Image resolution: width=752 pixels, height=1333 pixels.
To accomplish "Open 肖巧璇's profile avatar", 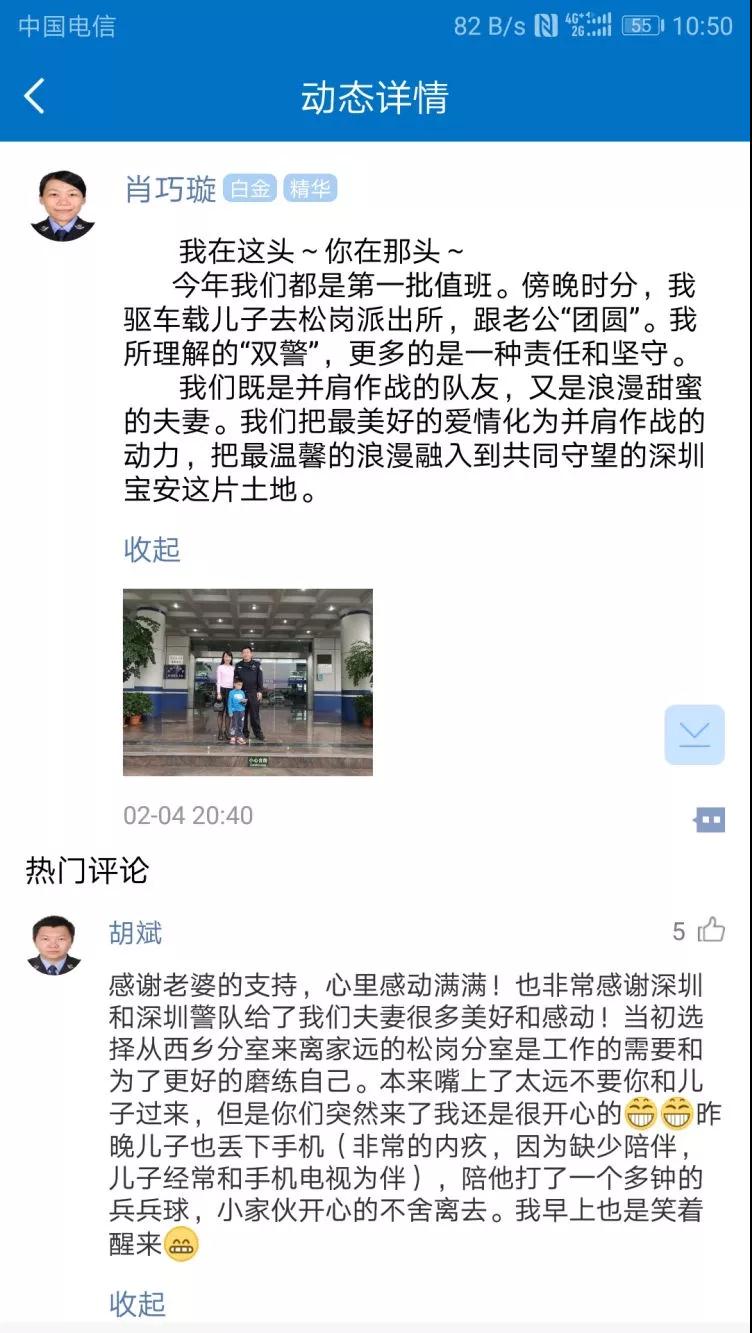I will coord(62,205).
